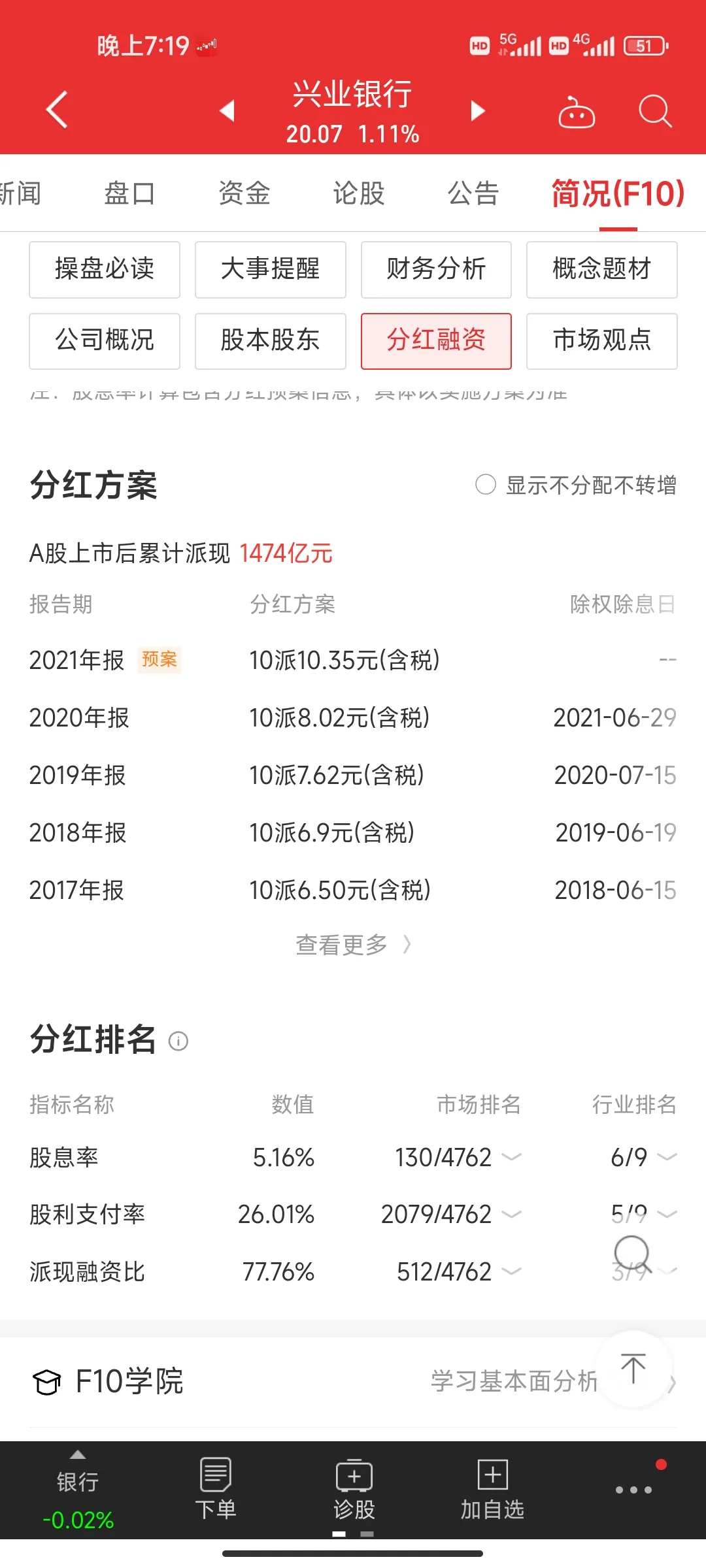Open stock search magnifier
706x1568 pixels.
pos(654,111)
